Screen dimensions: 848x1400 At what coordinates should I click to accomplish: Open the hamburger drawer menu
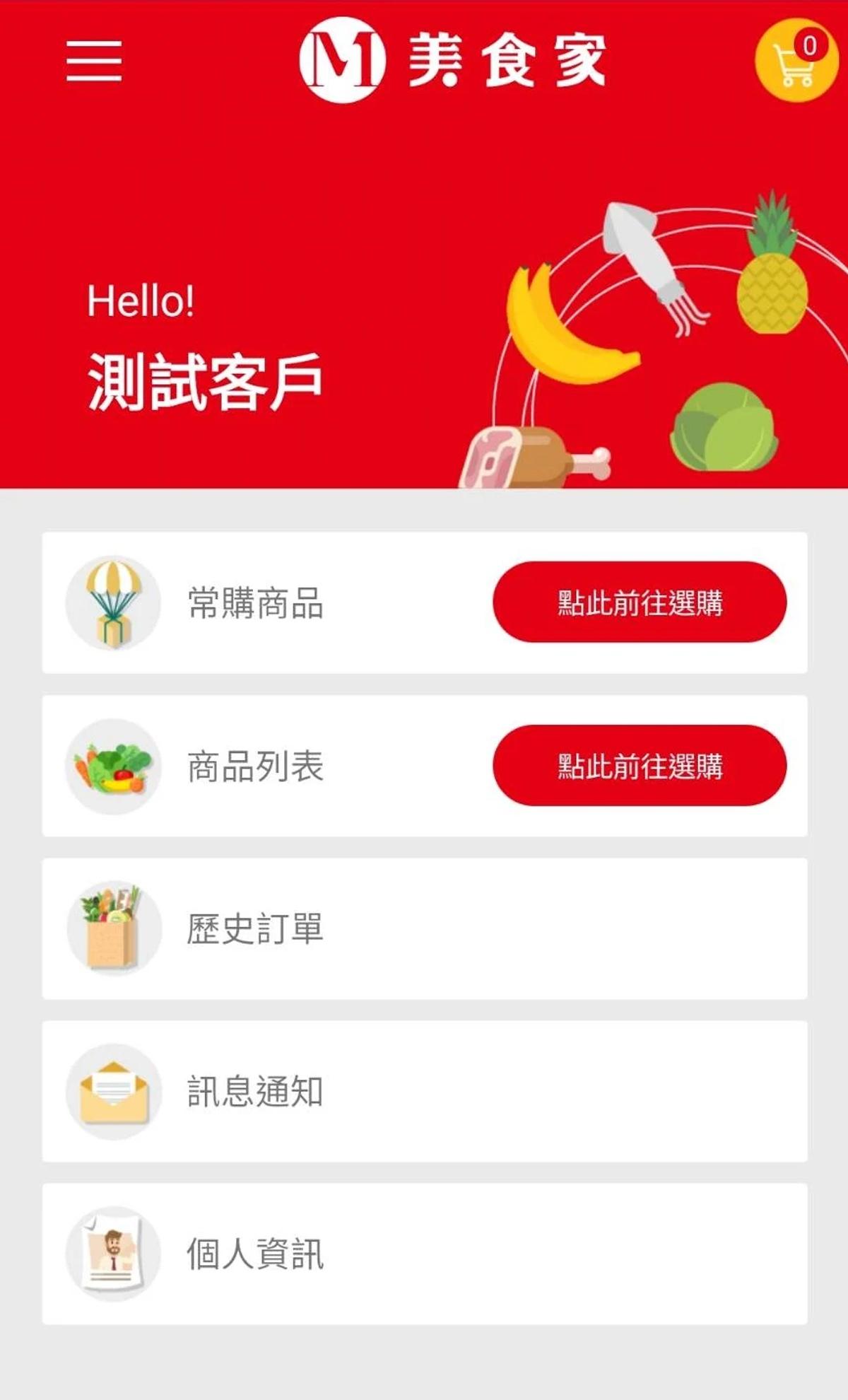coord(94,61)
